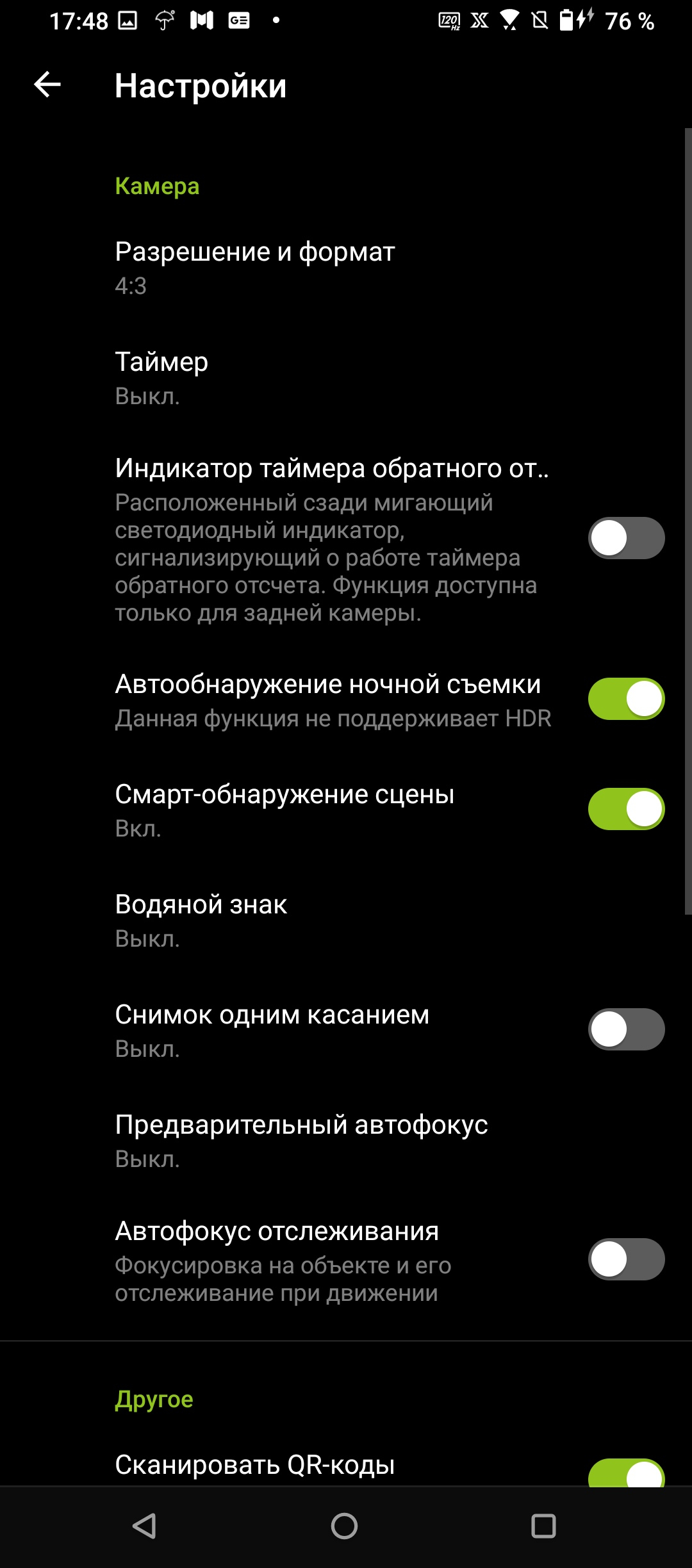Disable Автообнаружение ночной съемки

[626, 699]
